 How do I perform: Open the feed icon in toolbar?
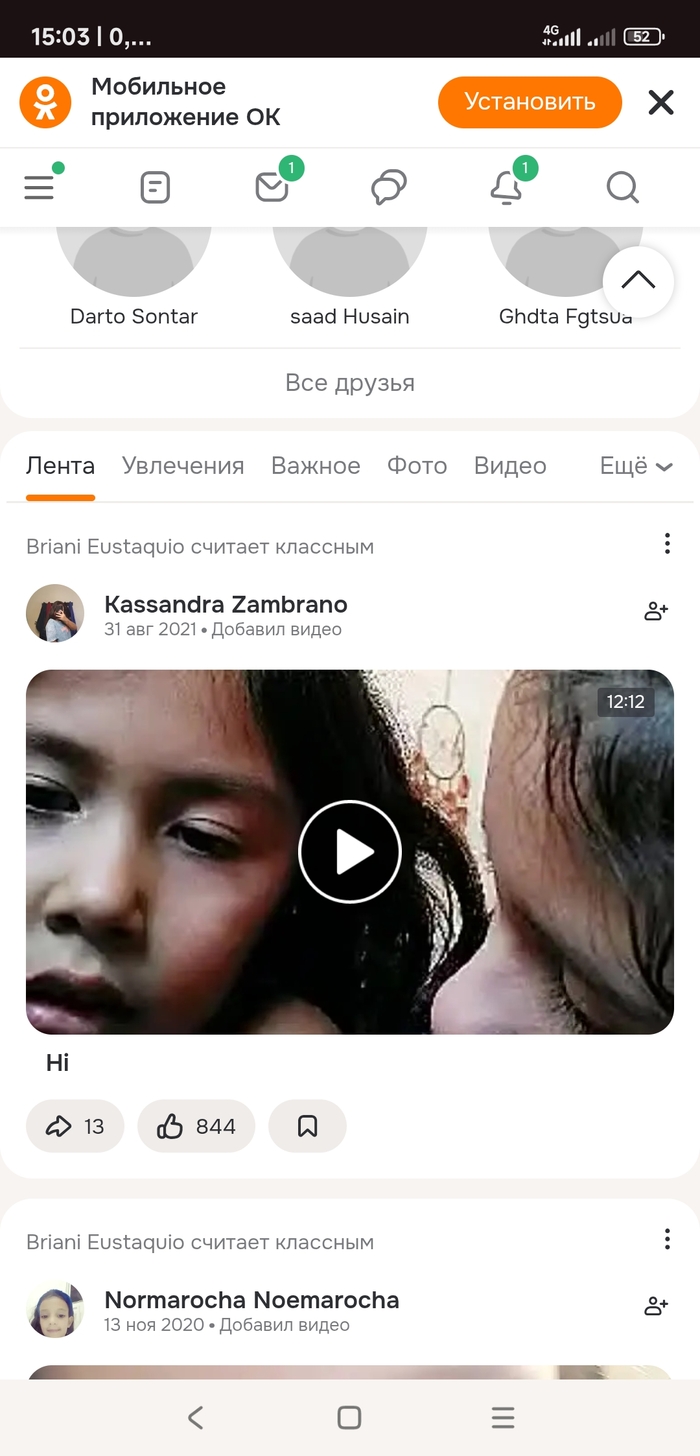tap(155, 188)
